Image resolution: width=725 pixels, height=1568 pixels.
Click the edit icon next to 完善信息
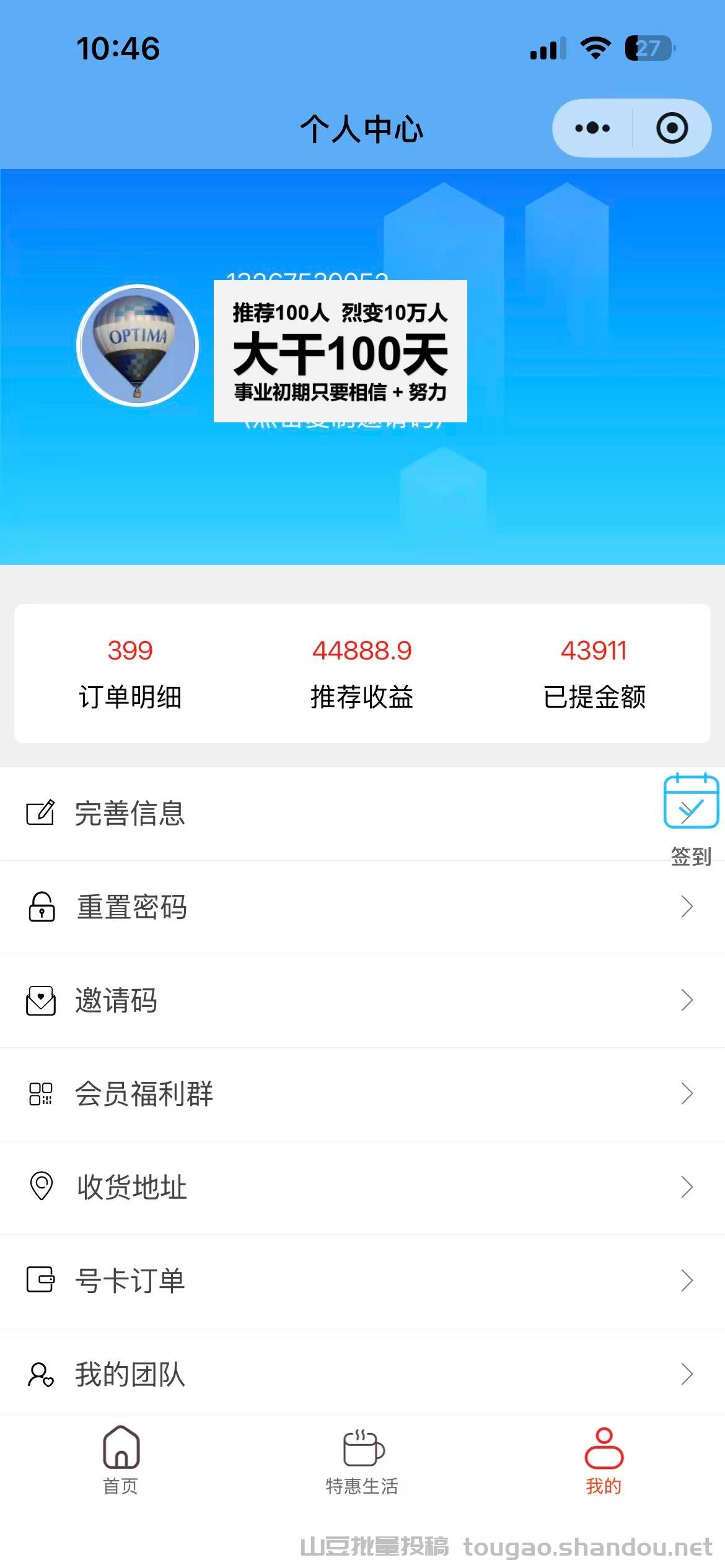point(41,814)
